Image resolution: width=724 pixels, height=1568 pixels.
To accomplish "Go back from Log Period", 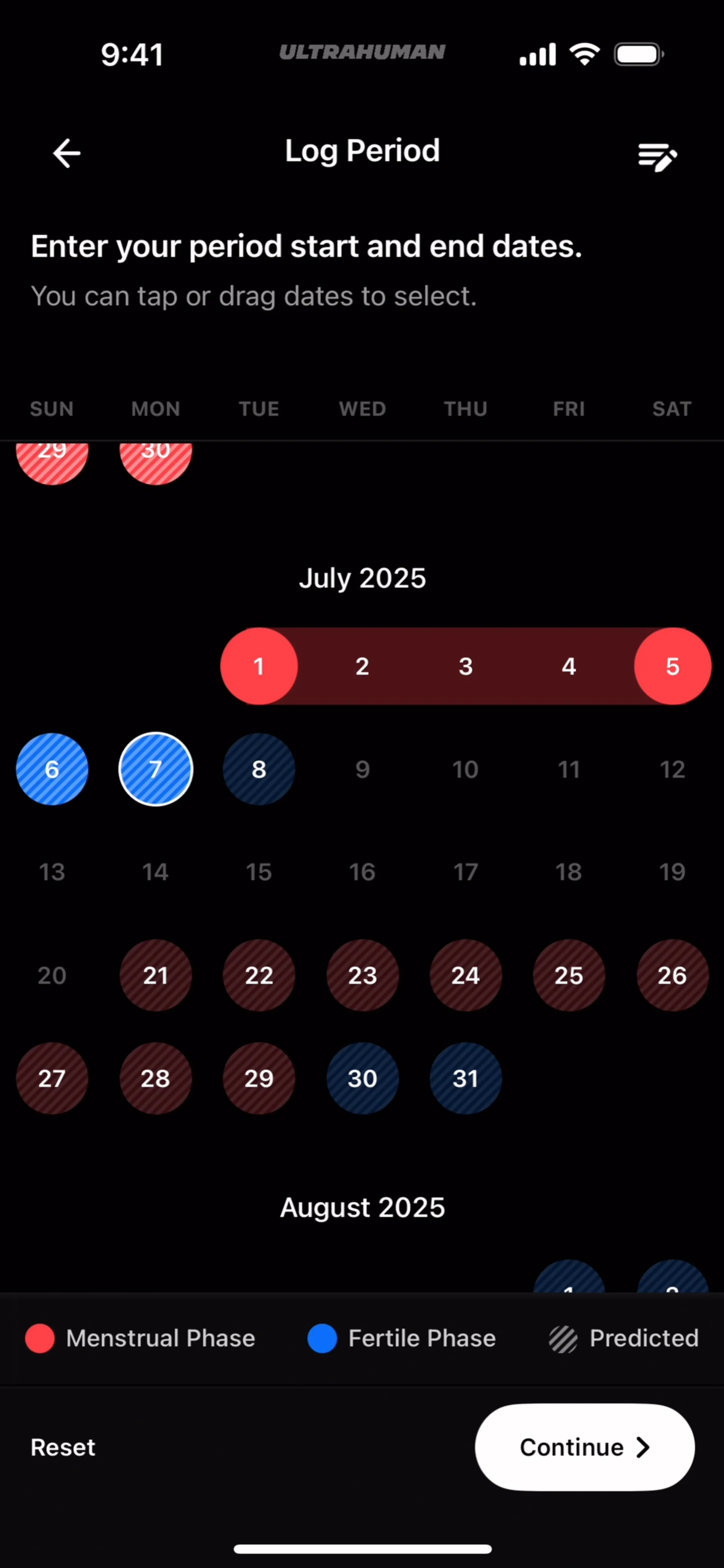I will tap(66, 153).
